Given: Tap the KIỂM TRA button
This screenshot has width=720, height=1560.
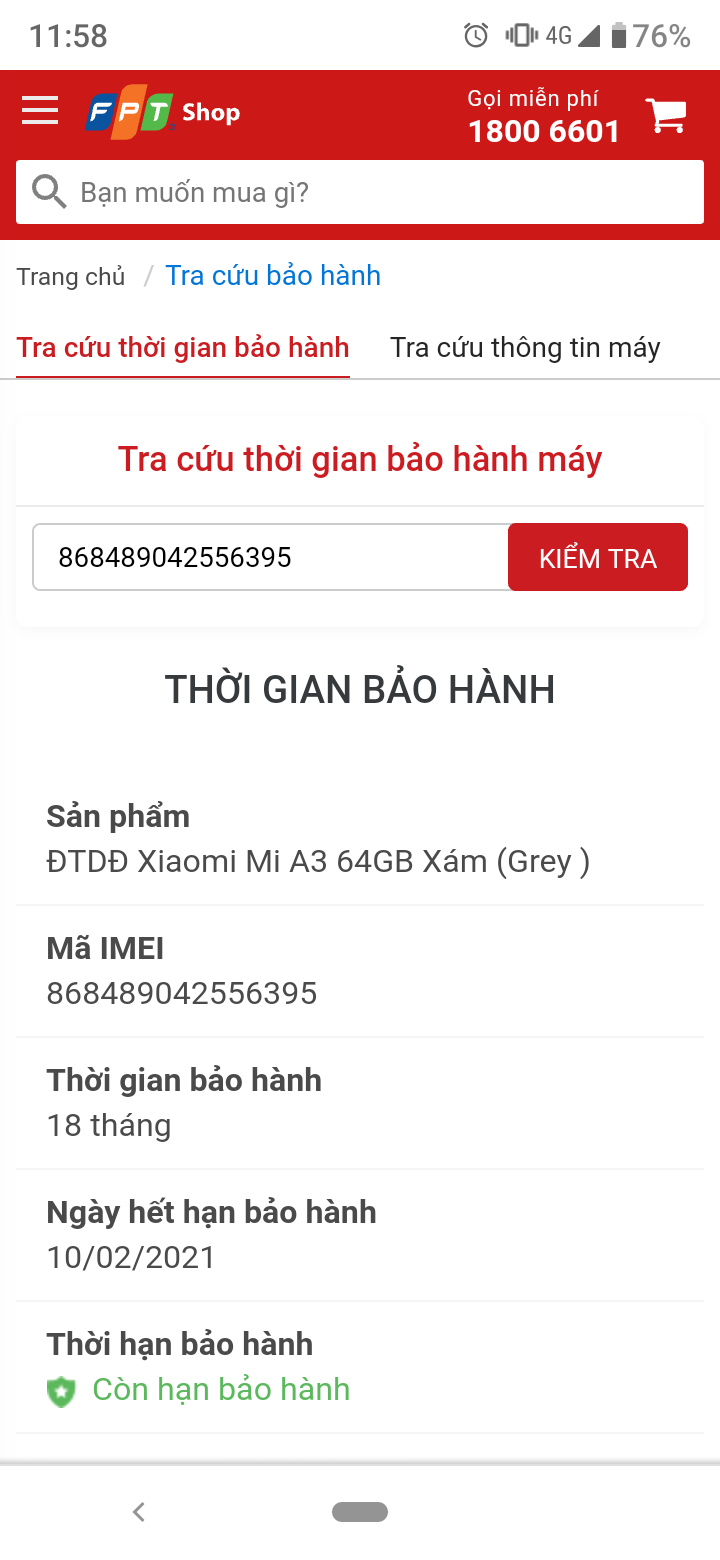Looking at the screenshot, I should pyautogui.click(x=598, y=557).
